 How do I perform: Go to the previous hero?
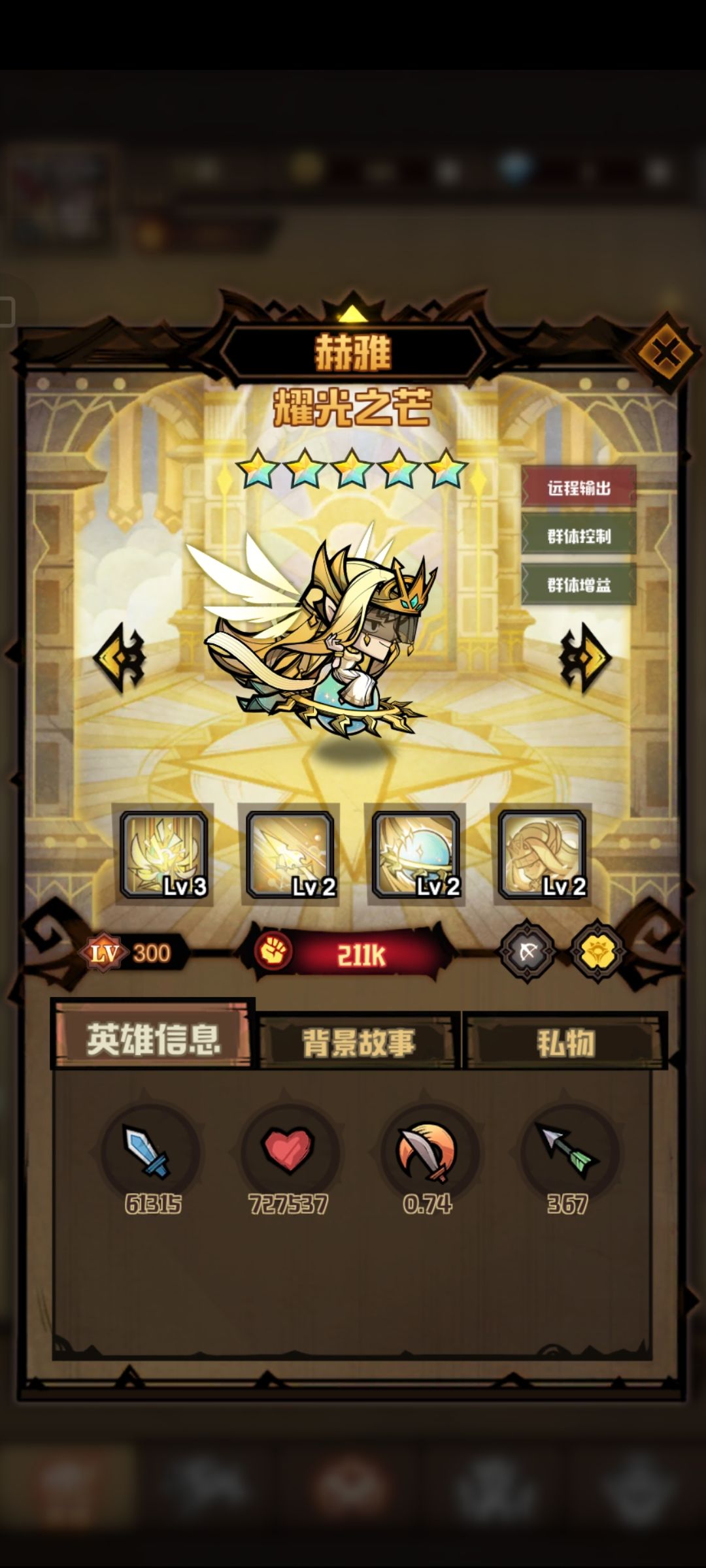(120, 657)
